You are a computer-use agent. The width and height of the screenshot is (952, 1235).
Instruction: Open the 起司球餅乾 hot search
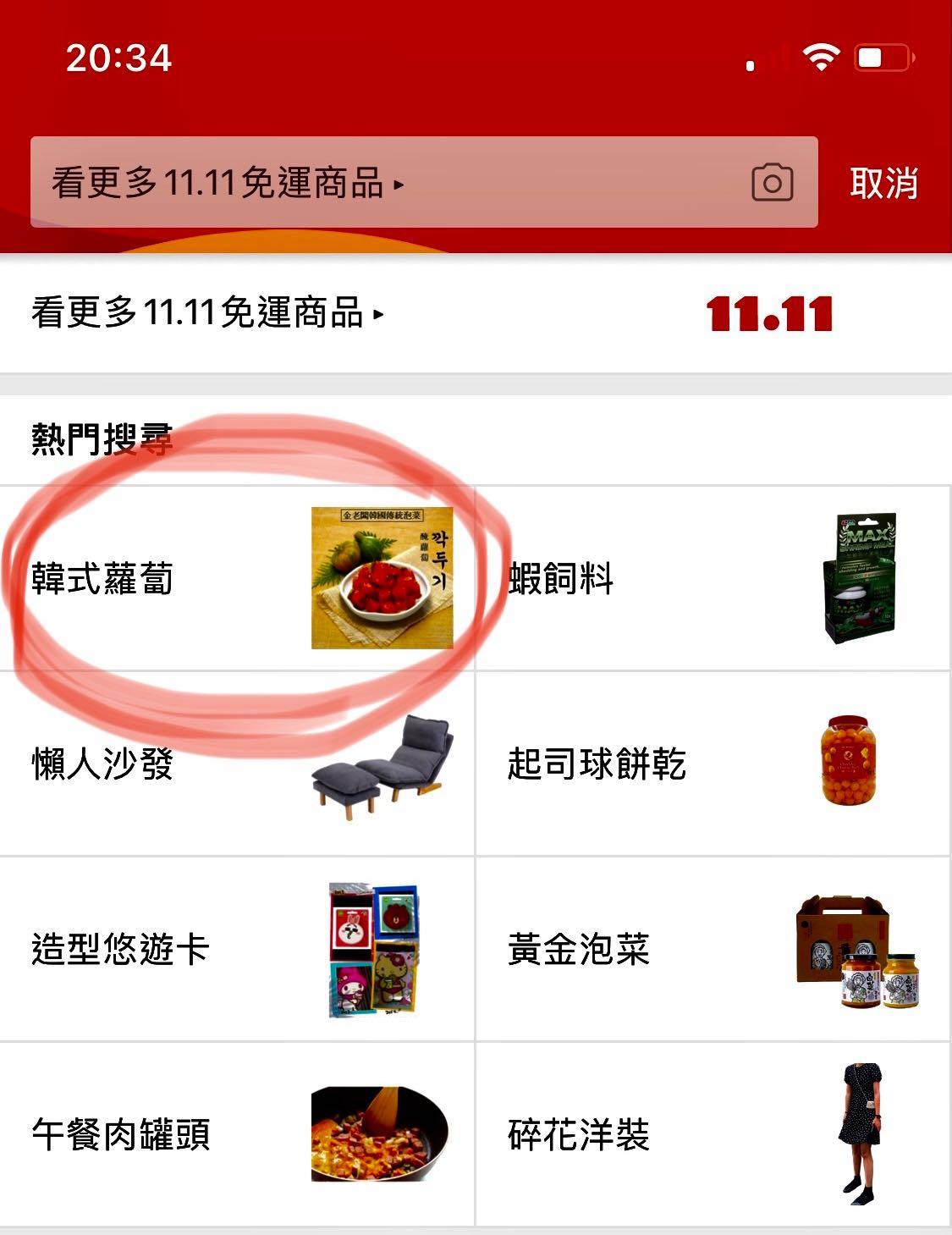tap(713, 764)
